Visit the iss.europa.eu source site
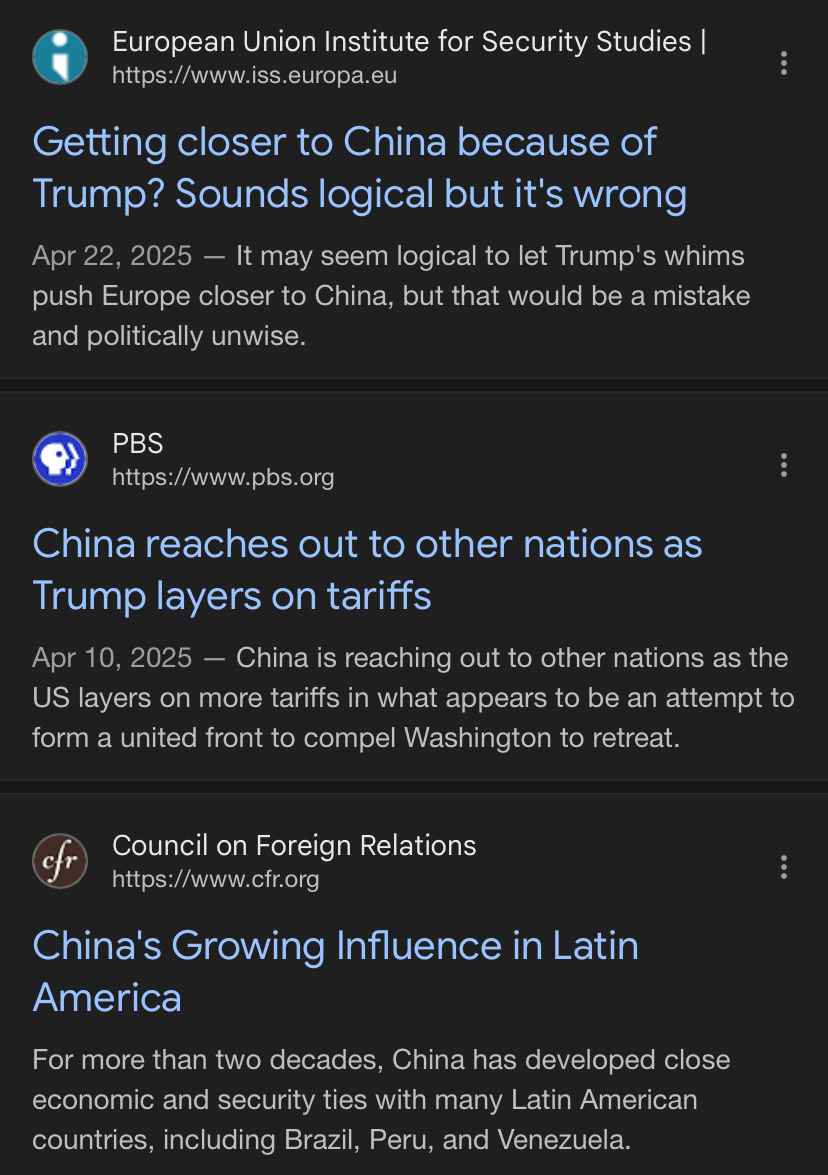This screenshot has height=1175, width=828. (254, 75)
